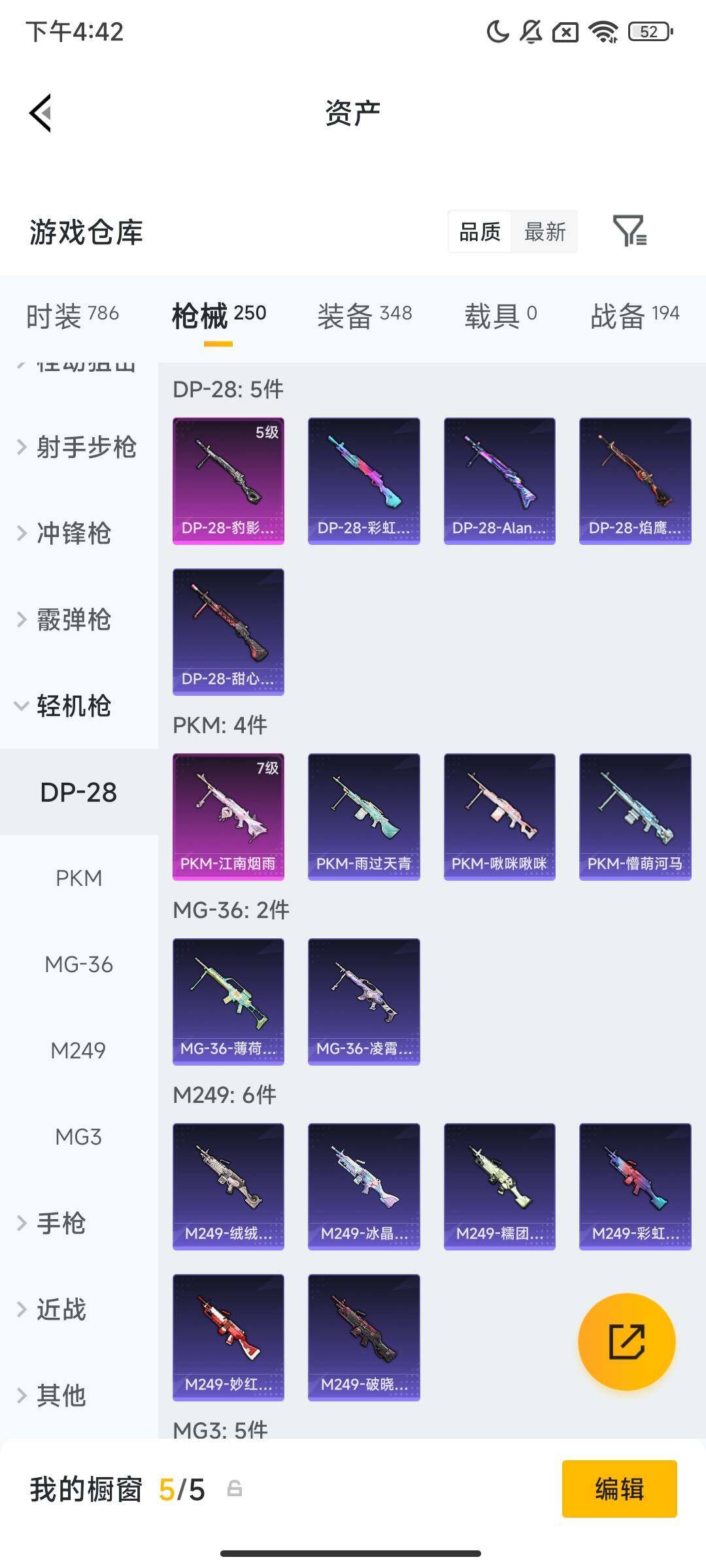Viewport: 706px width, 1568px height.
Task: Open the DP-28-豹影 level 5 skin
Action: (x=228, y=481)
